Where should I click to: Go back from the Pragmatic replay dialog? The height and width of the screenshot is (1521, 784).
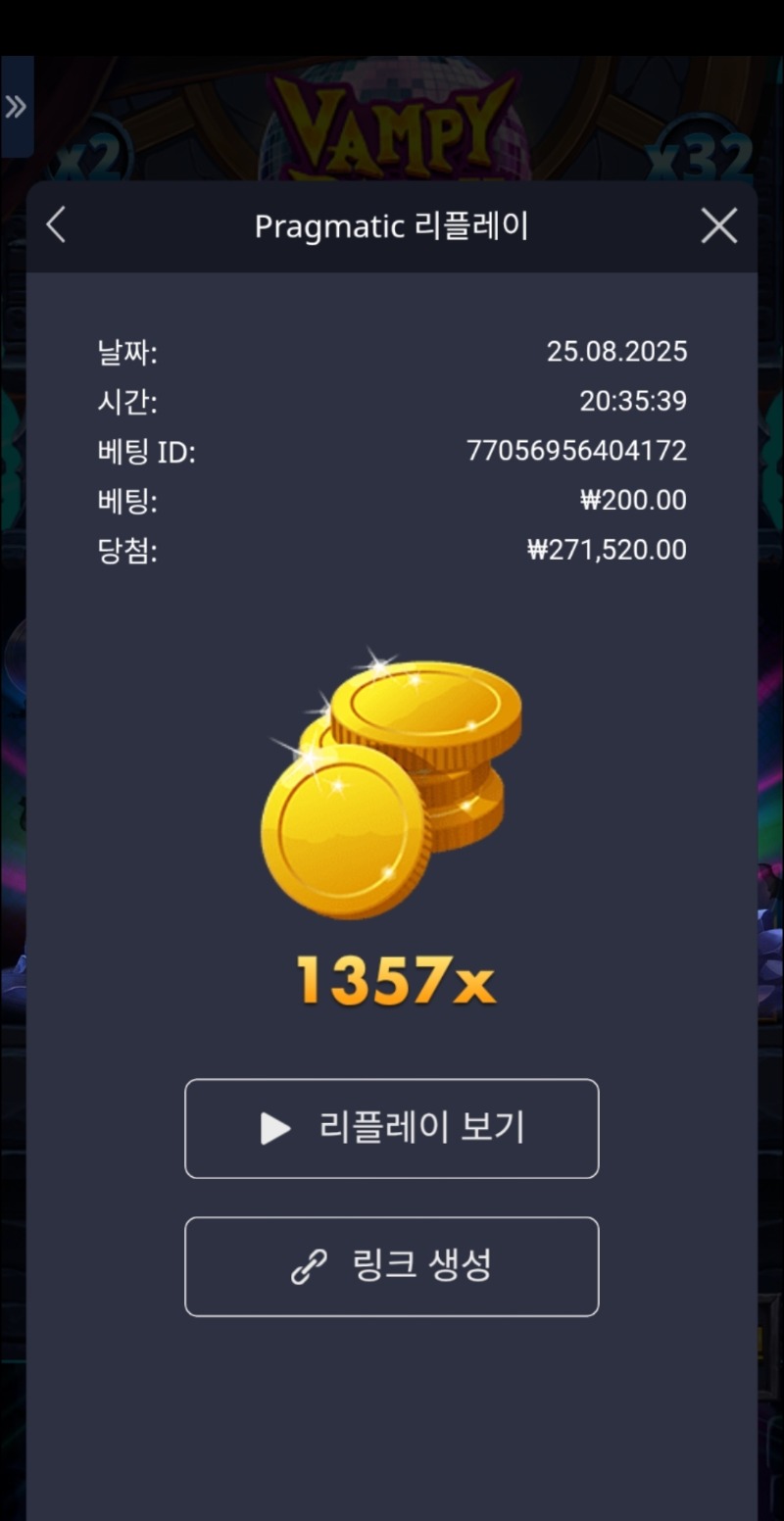pyautogui.click(x=56, y=225)
